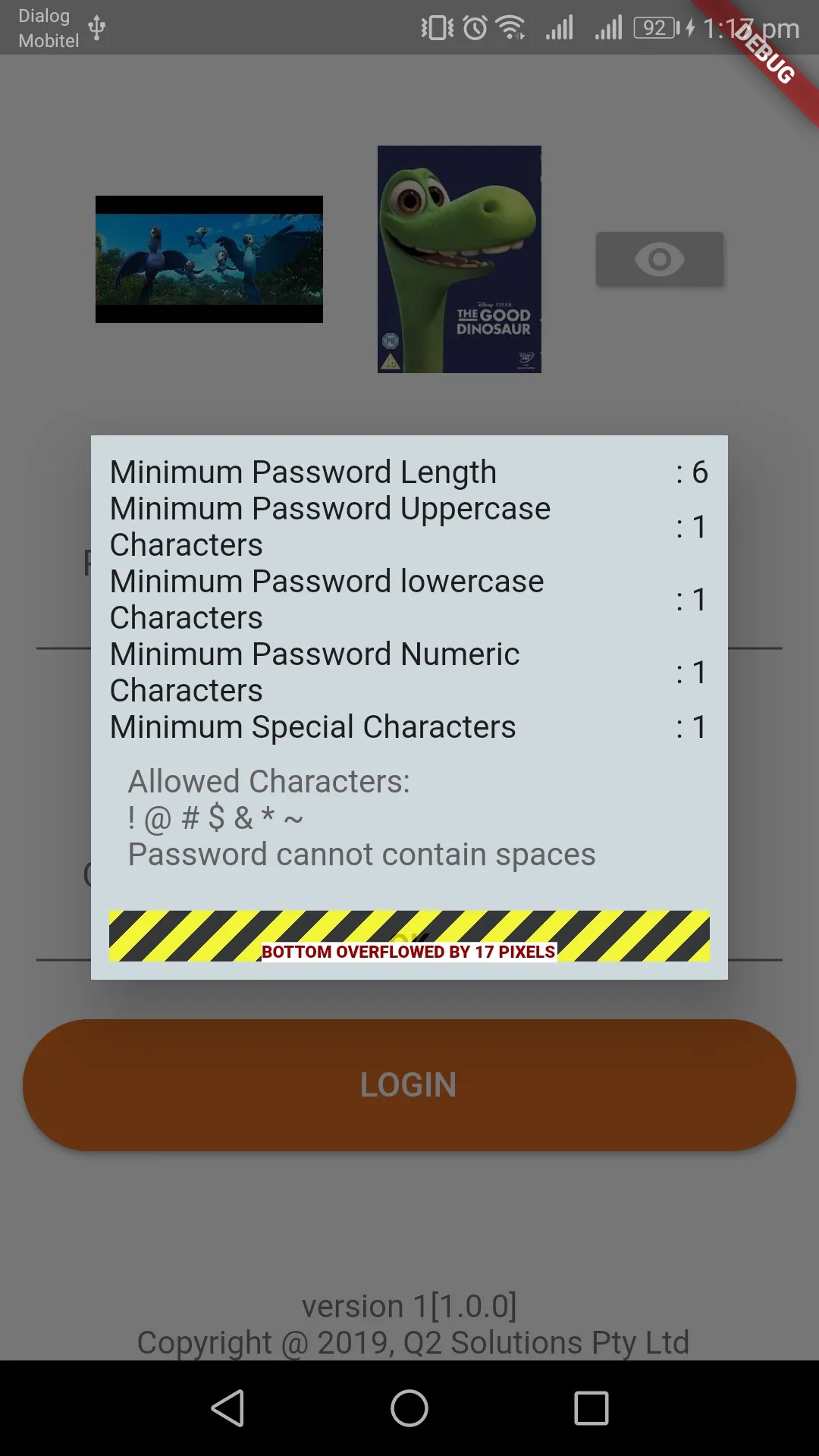The height and width of the screenshot is (1456, 819).
Task: Tap the dimmed LOGIN button
Action: (409, 1084)
